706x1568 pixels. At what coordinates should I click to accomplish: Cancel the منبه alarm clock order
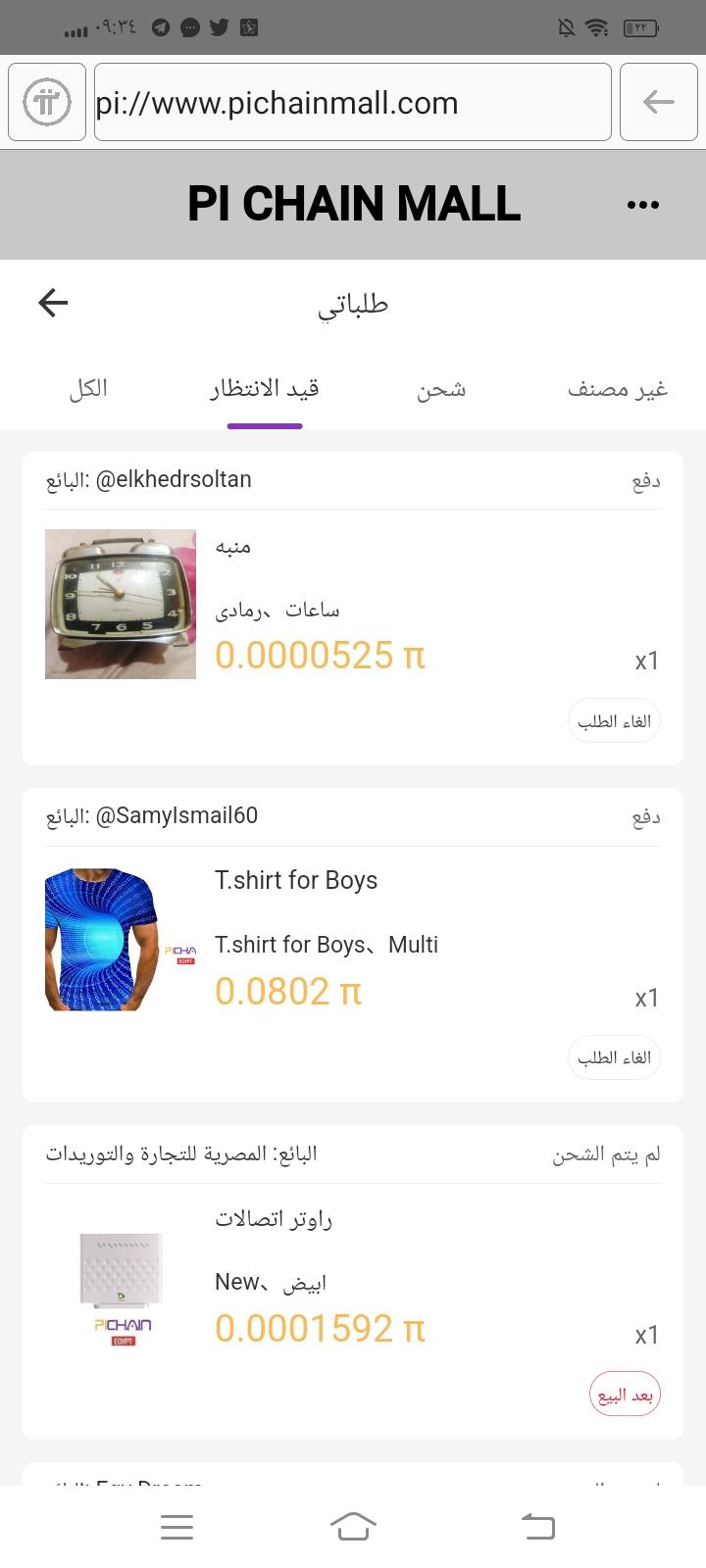614,721
